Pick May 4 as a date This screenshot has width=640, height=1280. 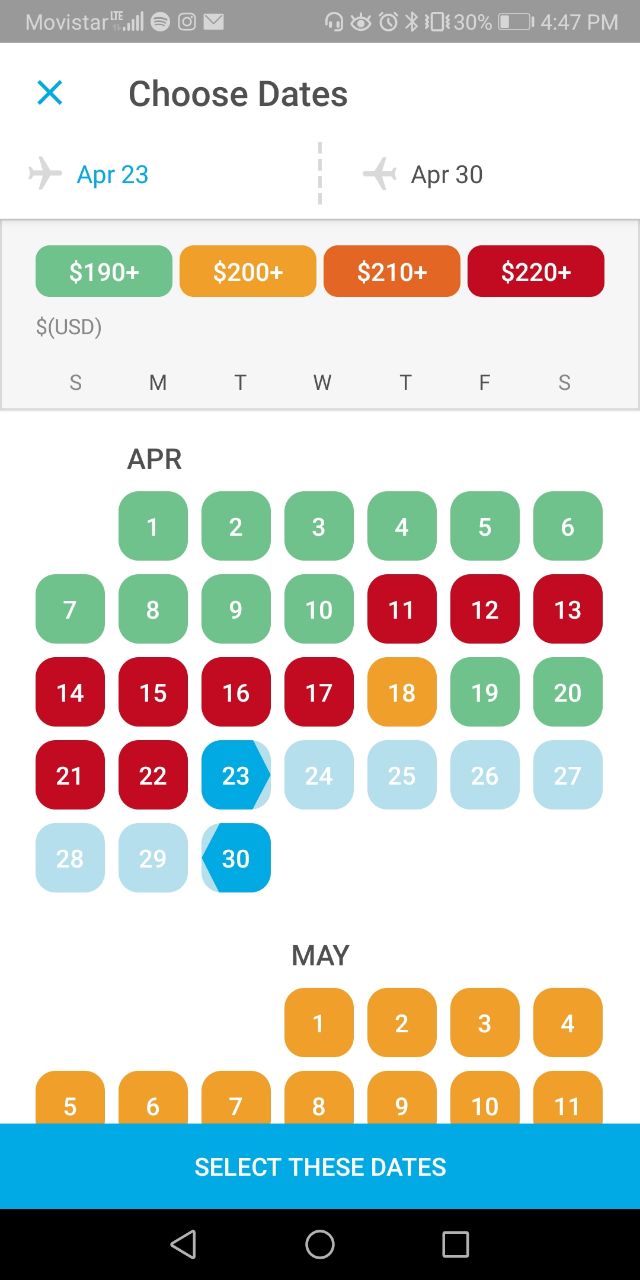click(567, 1022)
